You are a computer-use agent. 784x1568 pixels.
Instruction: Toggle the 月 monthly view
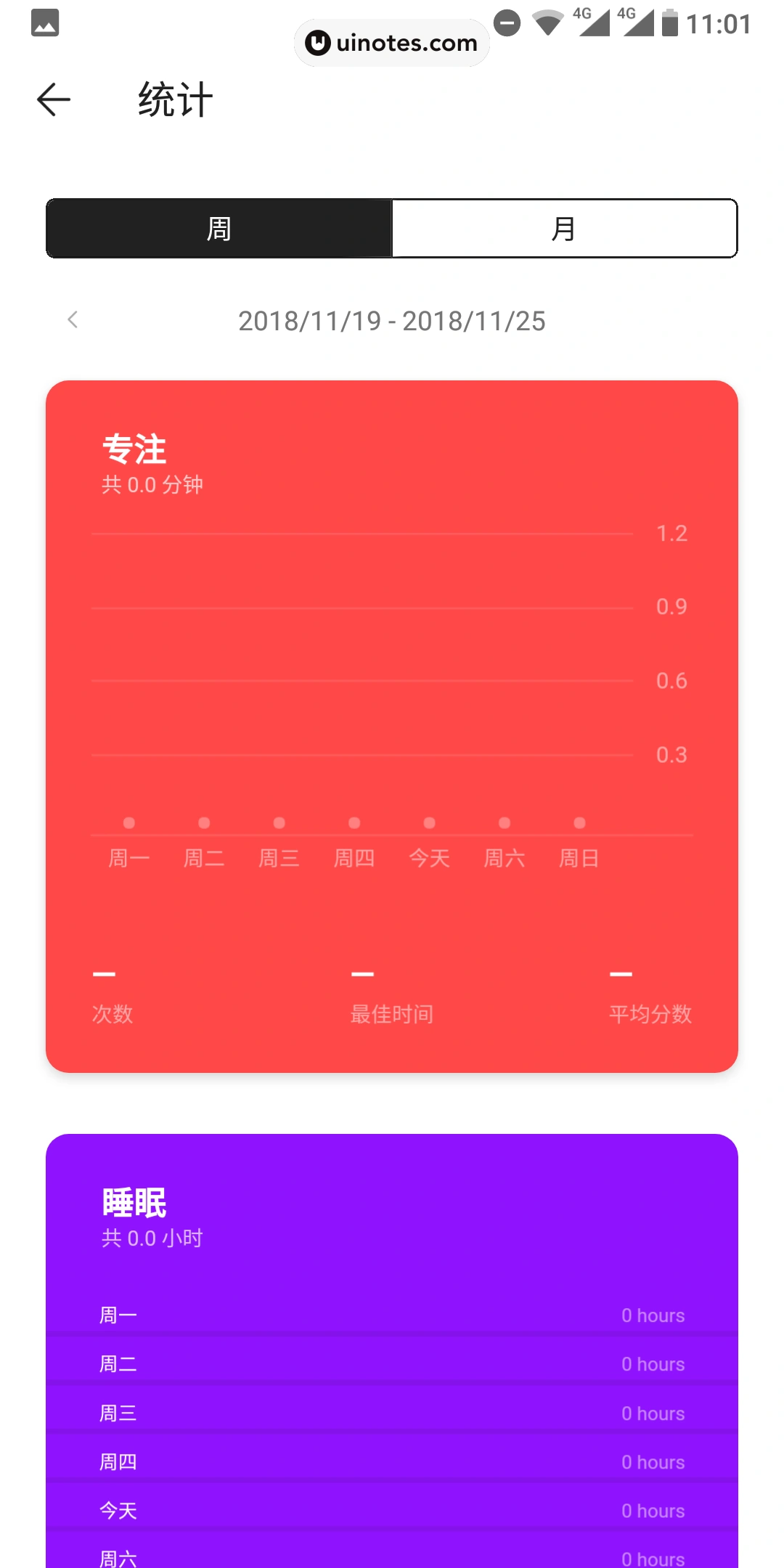[x=563, y=228]
